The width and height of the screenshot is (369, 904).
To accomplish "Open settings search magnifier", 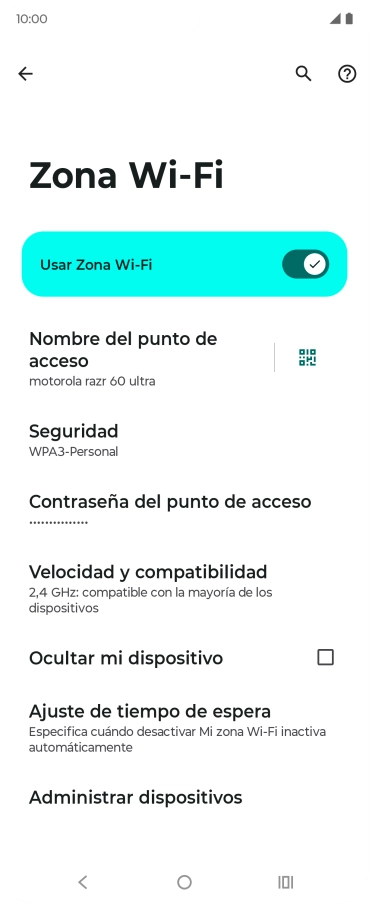I will coord(303,74).
